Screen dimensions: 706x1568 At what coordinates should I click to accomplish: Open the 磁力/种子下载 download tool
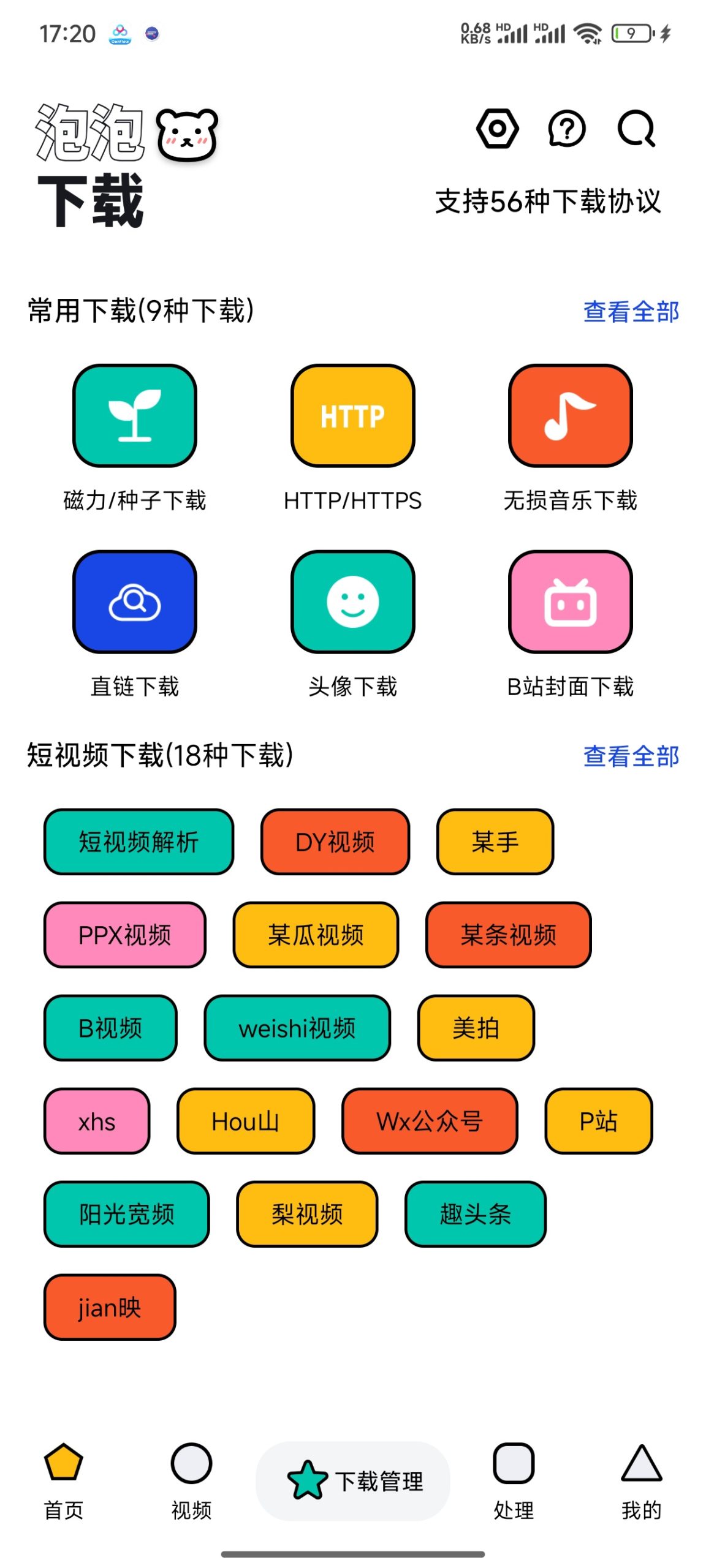[134, 417]
